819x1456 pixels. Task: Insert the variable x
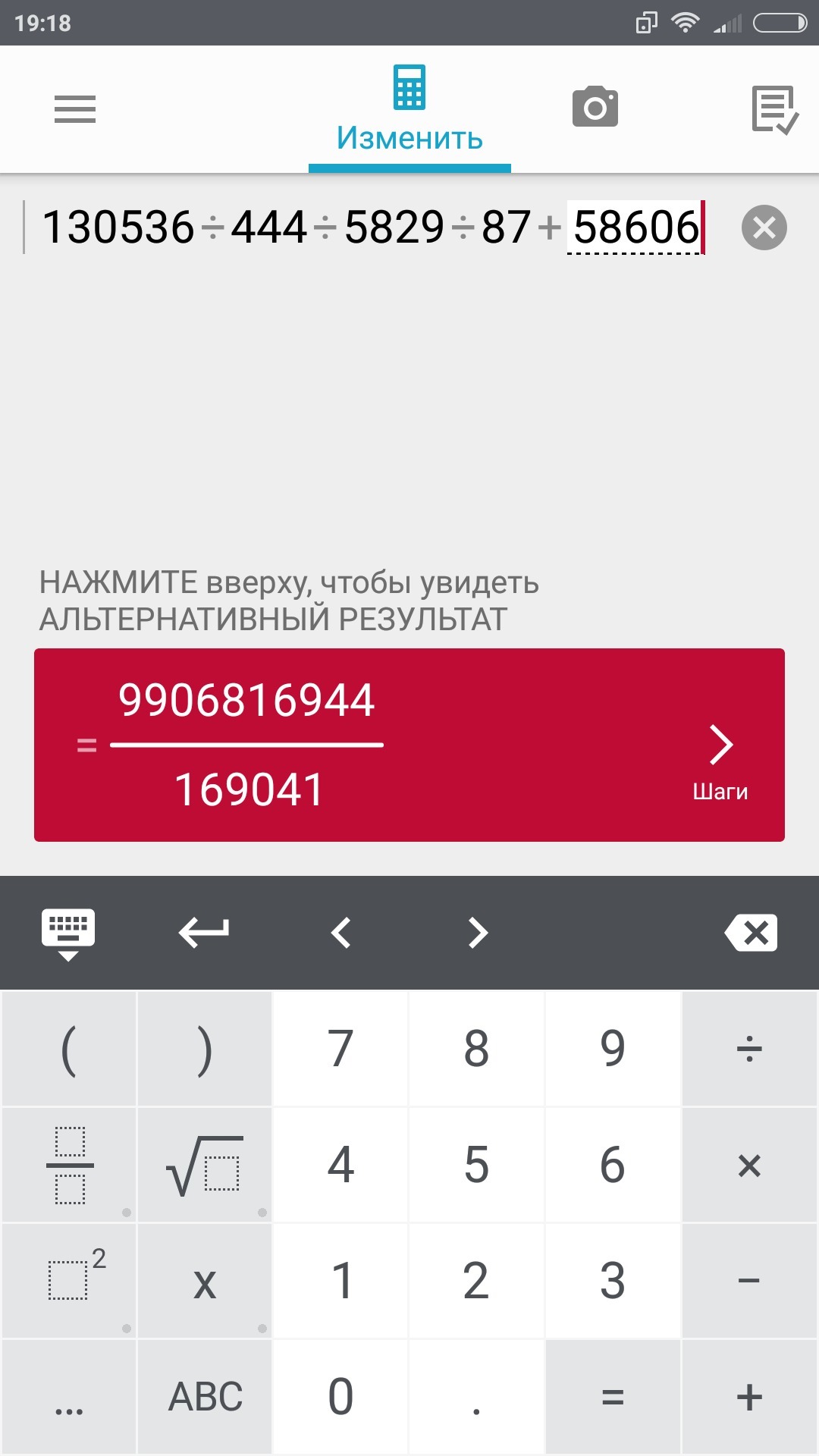205,1281
